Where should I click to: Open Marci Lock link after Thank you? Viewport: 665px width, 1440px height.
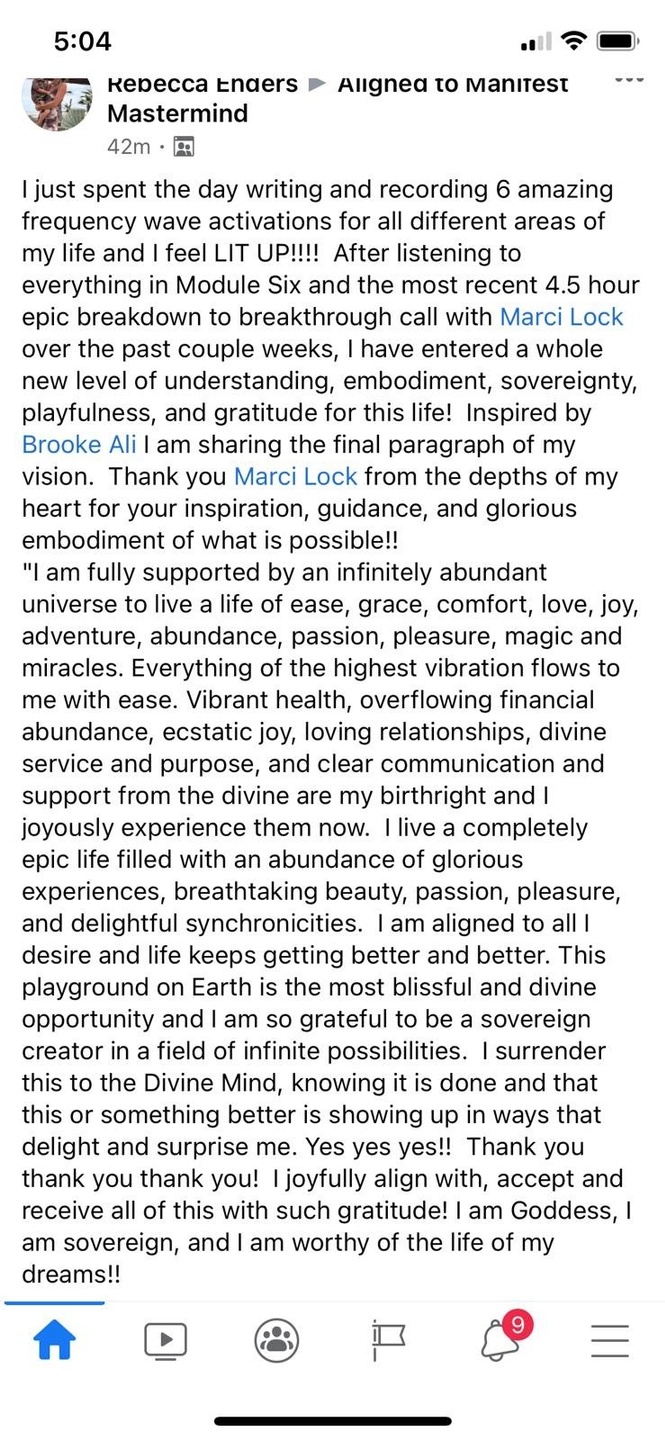295,477
